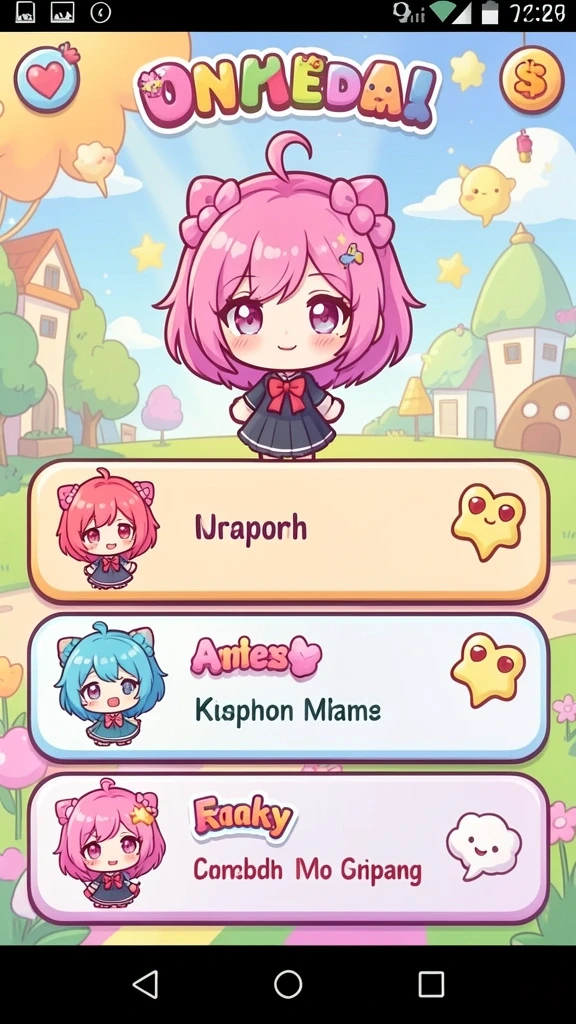Select the Nraporh character card
This screenshot has width=576, height=1024.
[x=289, y=531]
